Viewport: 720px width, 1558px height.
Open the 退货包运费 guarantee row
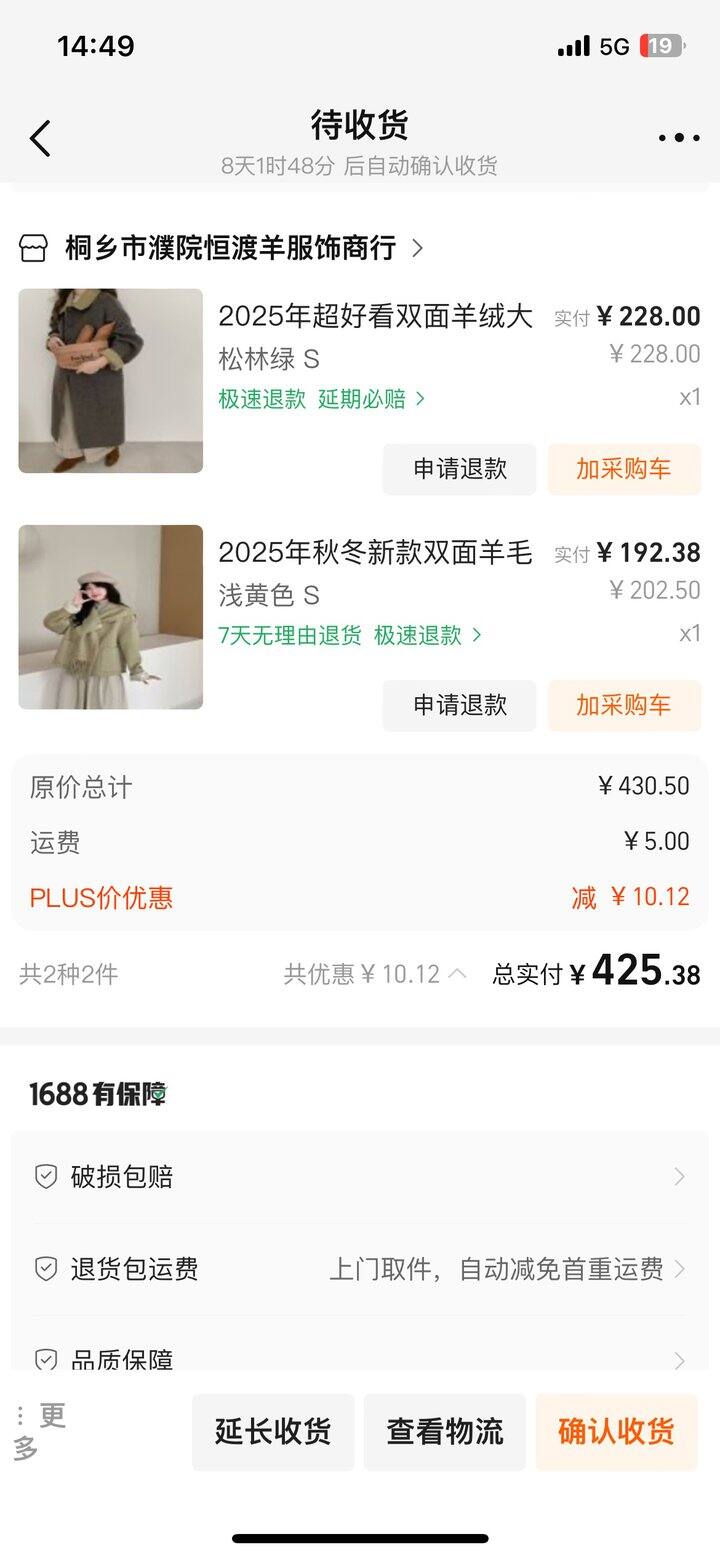coord(360,1269)
